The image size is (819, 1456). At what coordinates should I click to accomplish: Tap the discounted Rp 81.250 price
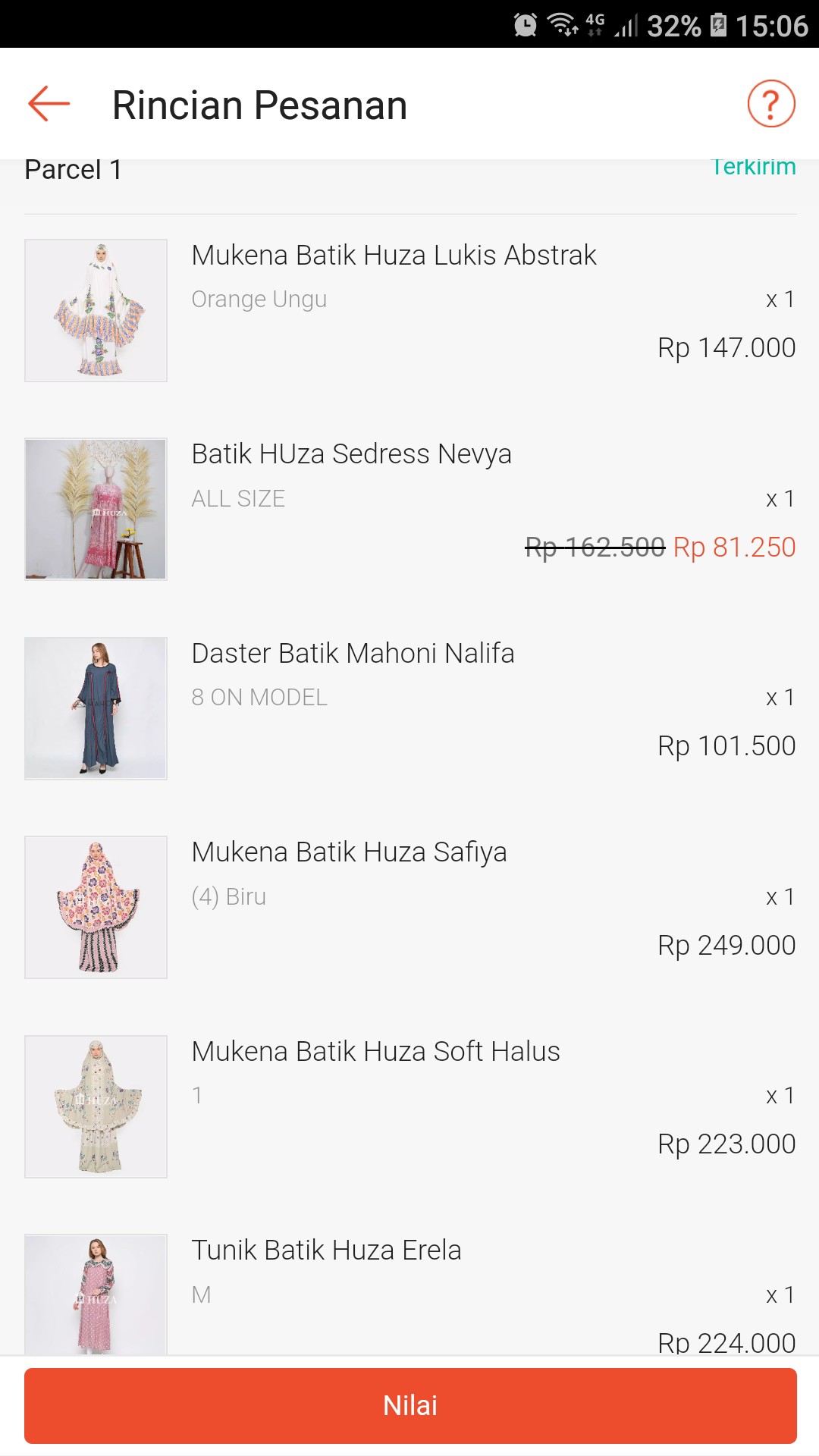734,546
